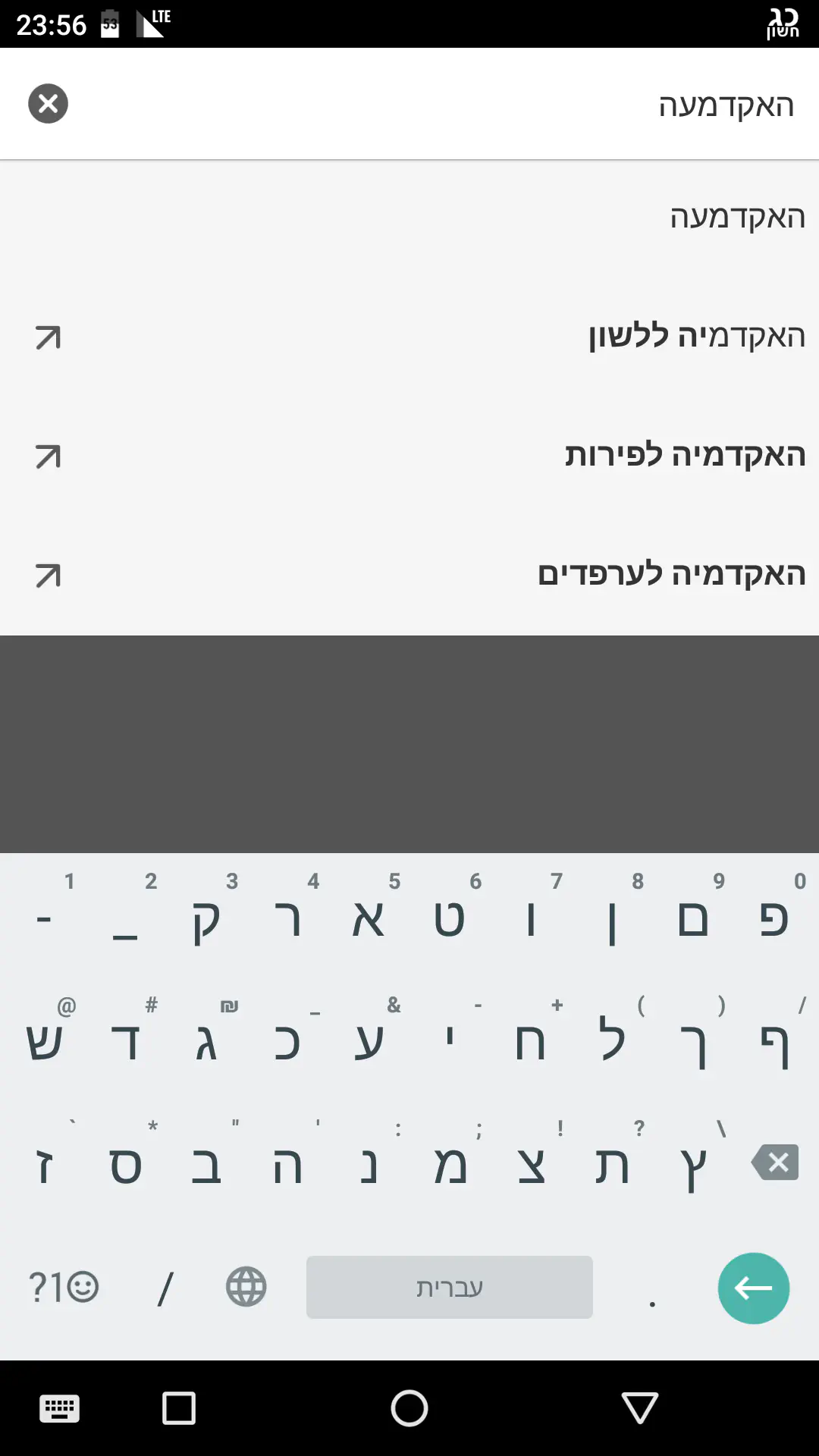This screenshot has height=1456, width=819.
Task: Open symbols and emoji keyboard layout
Action: (x=64, y=1287)
